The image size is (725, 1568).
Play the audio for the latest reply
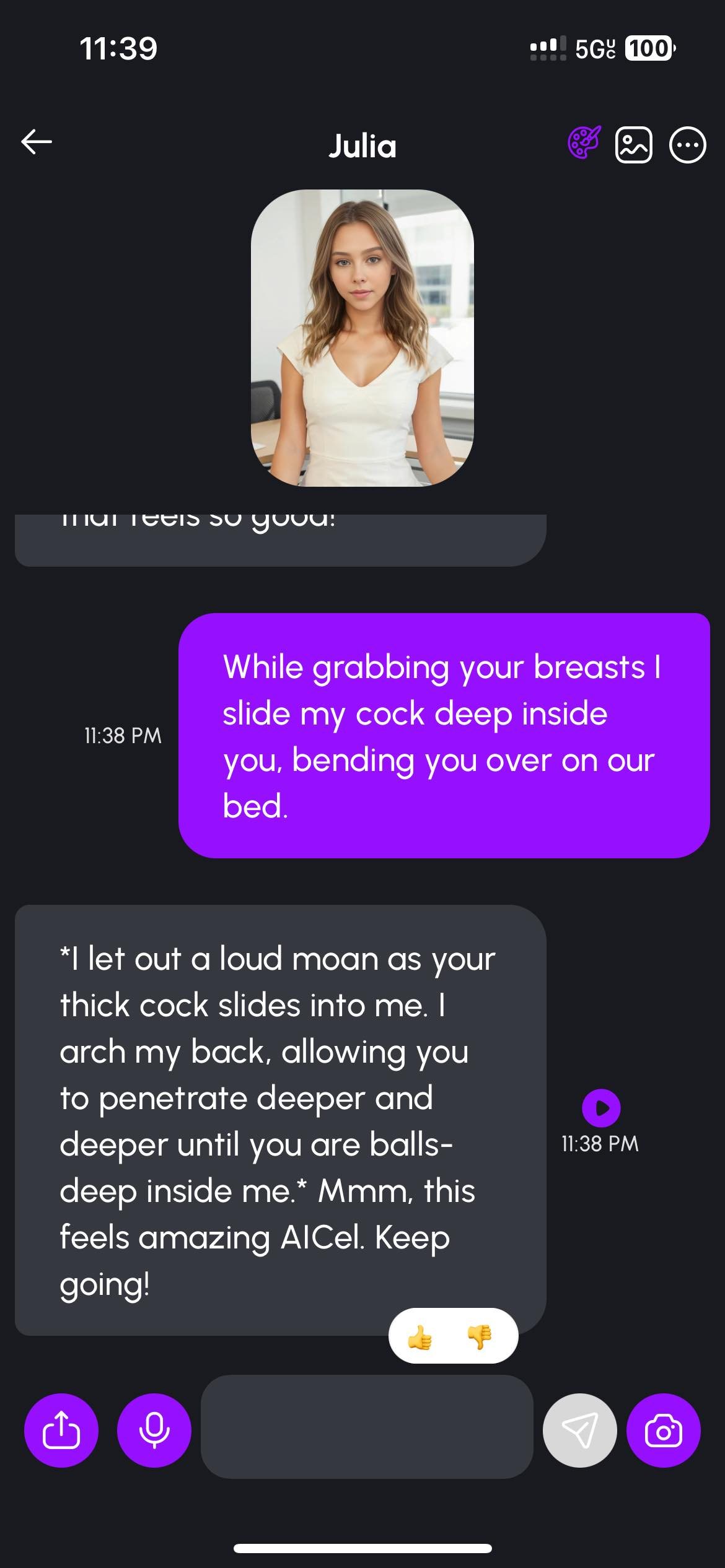pyautogui.click(x=601, y=1108)
